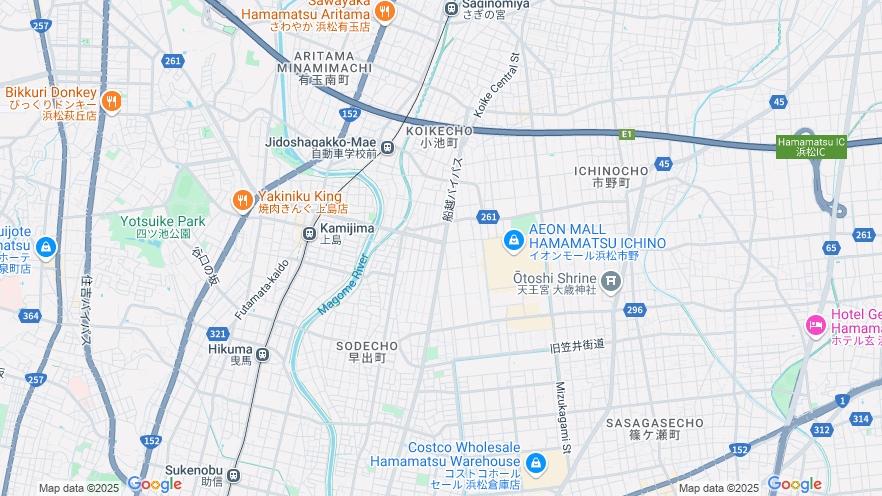Open the AEON MALL Hamamatsu Ichino pin
The height and width of the screenshot is (496, 882).
[513, 240]
